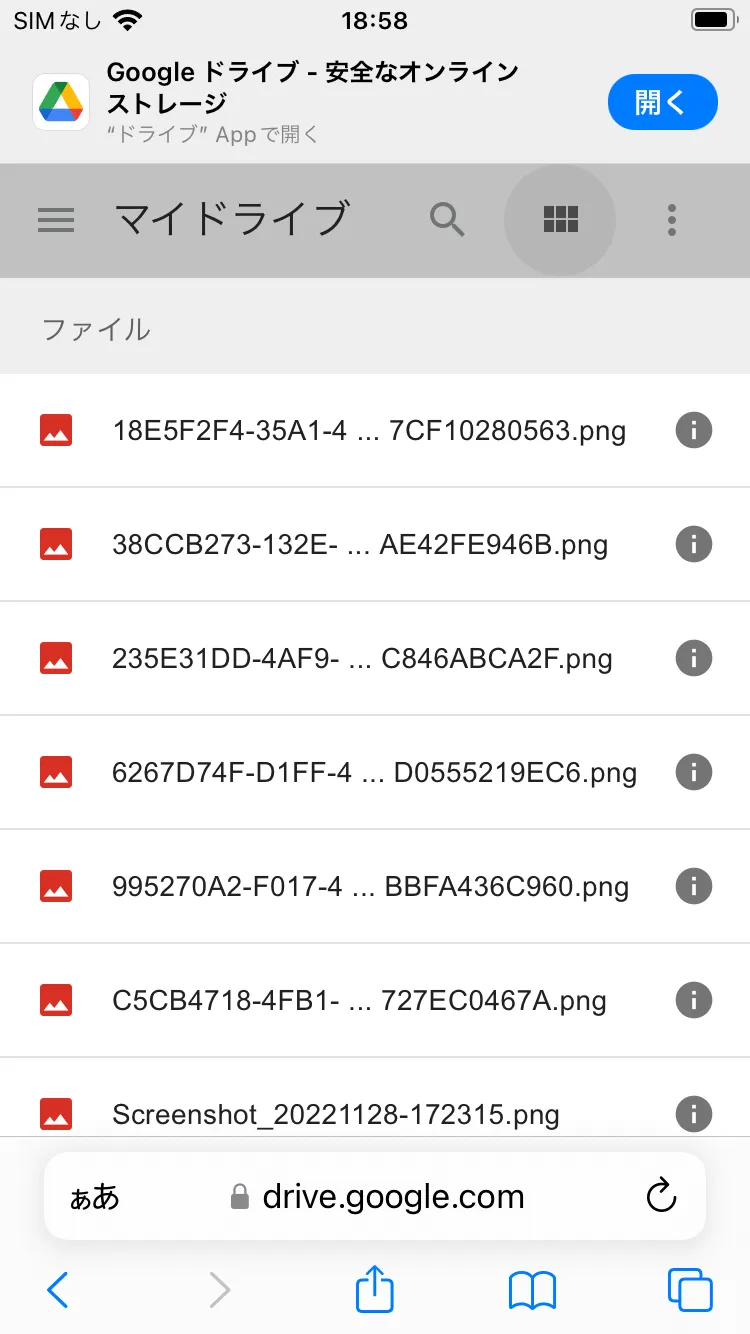Open the three-dot overflow menu
The width and height of the screenshot is (750, 1334).
tap(672, 220)
